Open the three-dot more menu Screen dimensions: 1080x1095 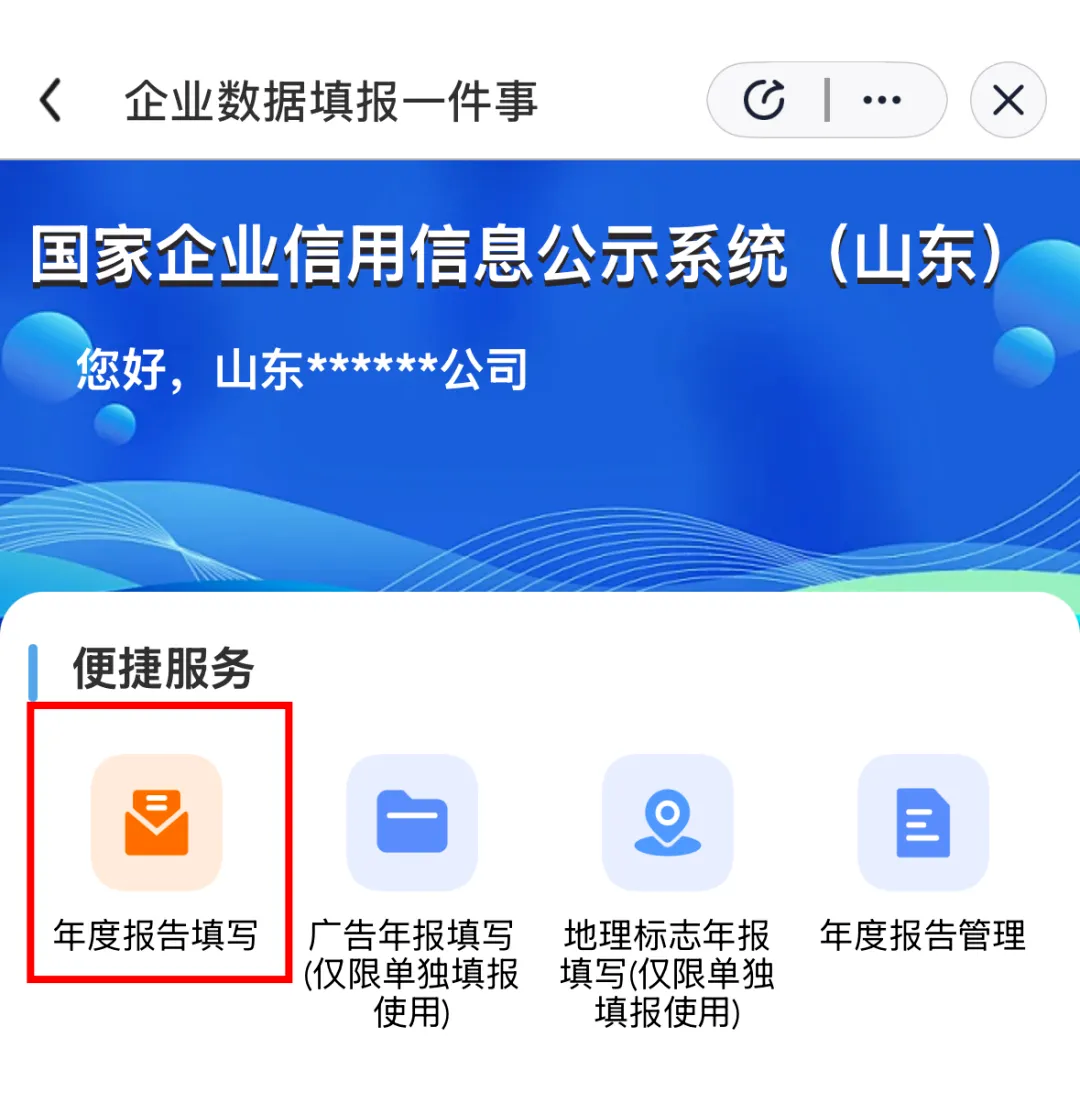click(x=882, y=100)
